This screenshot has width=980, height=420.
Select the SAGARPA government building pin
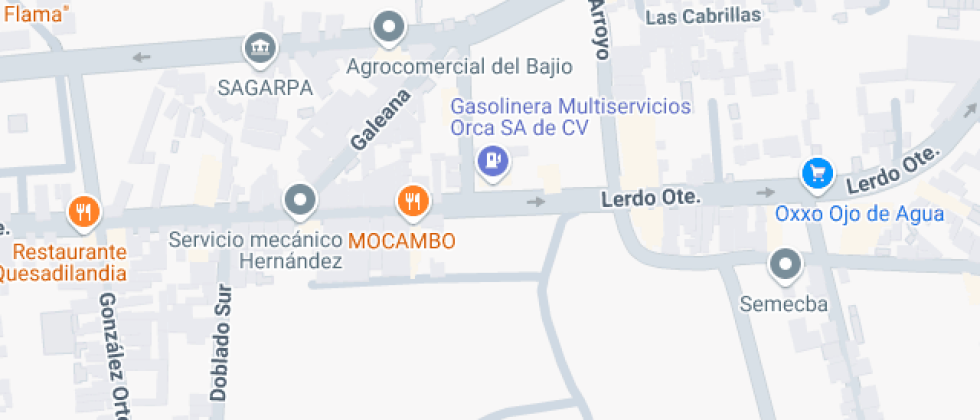[x=260, y=47]
